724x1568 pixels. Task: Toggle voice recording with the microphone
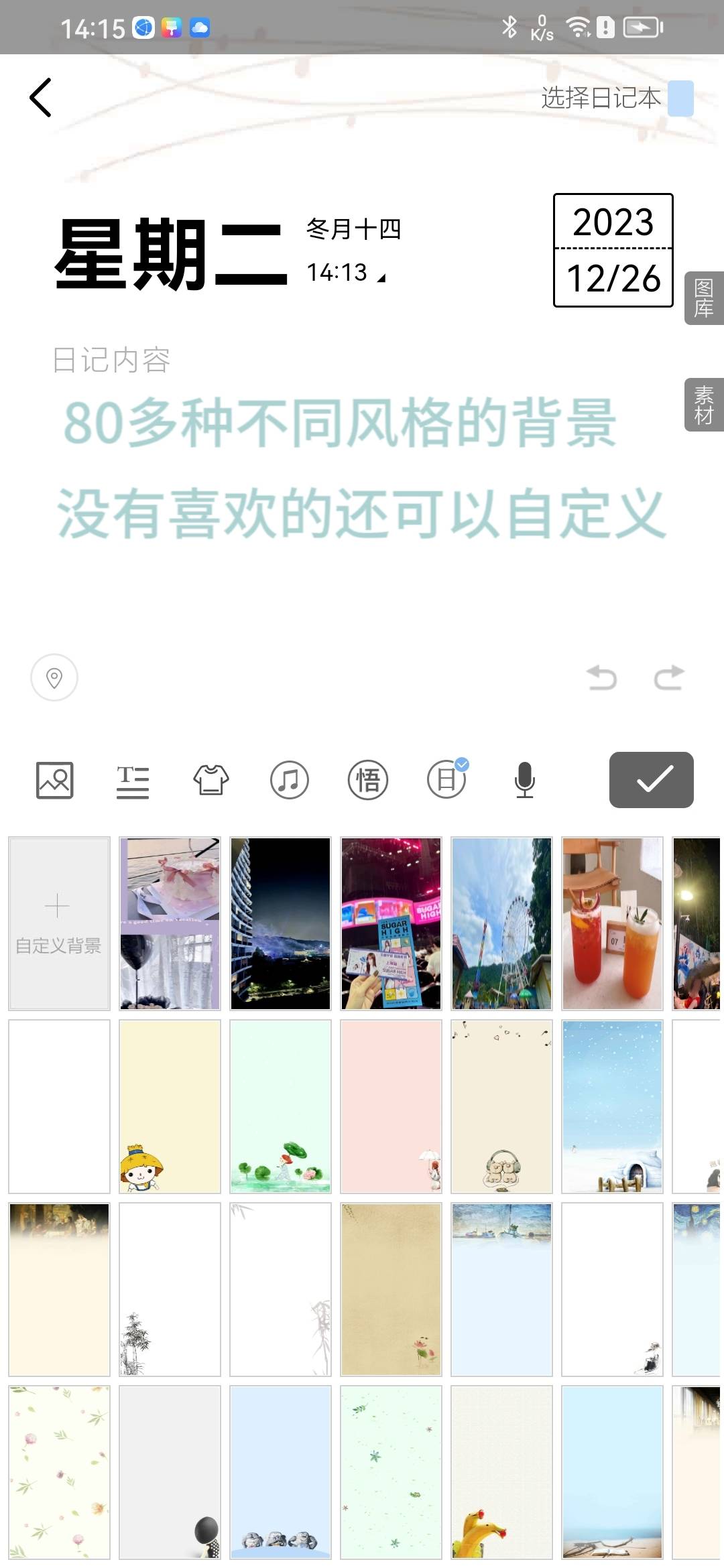524,780
